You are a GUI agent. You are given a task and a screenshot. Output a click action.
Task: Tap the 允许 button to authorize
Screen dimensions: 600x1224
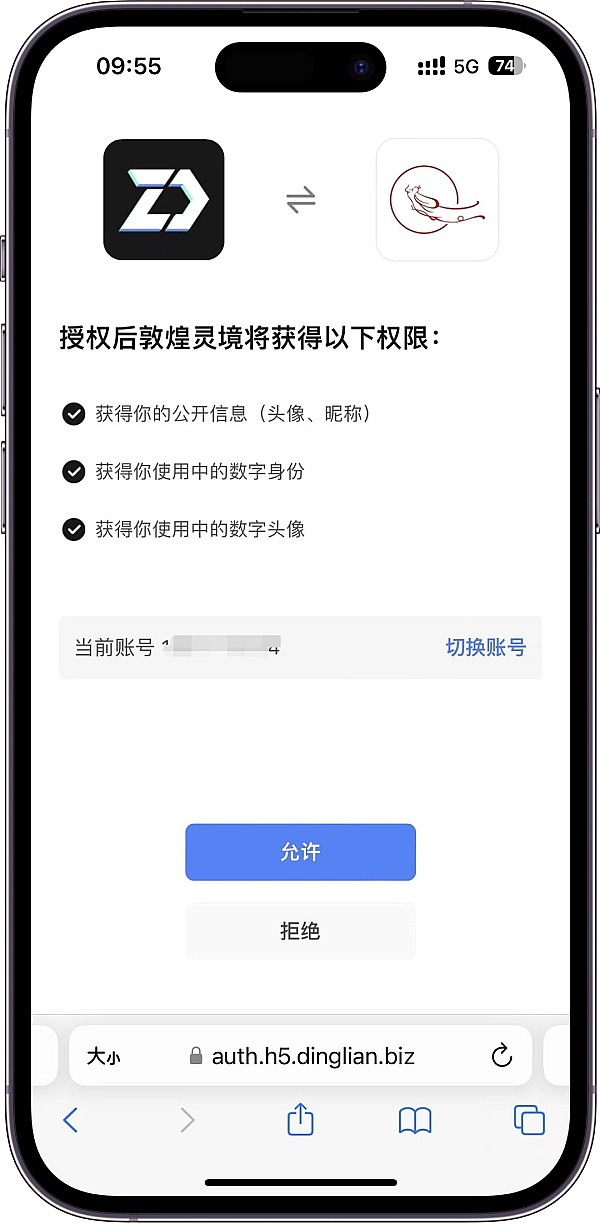(x=300, y=852)
